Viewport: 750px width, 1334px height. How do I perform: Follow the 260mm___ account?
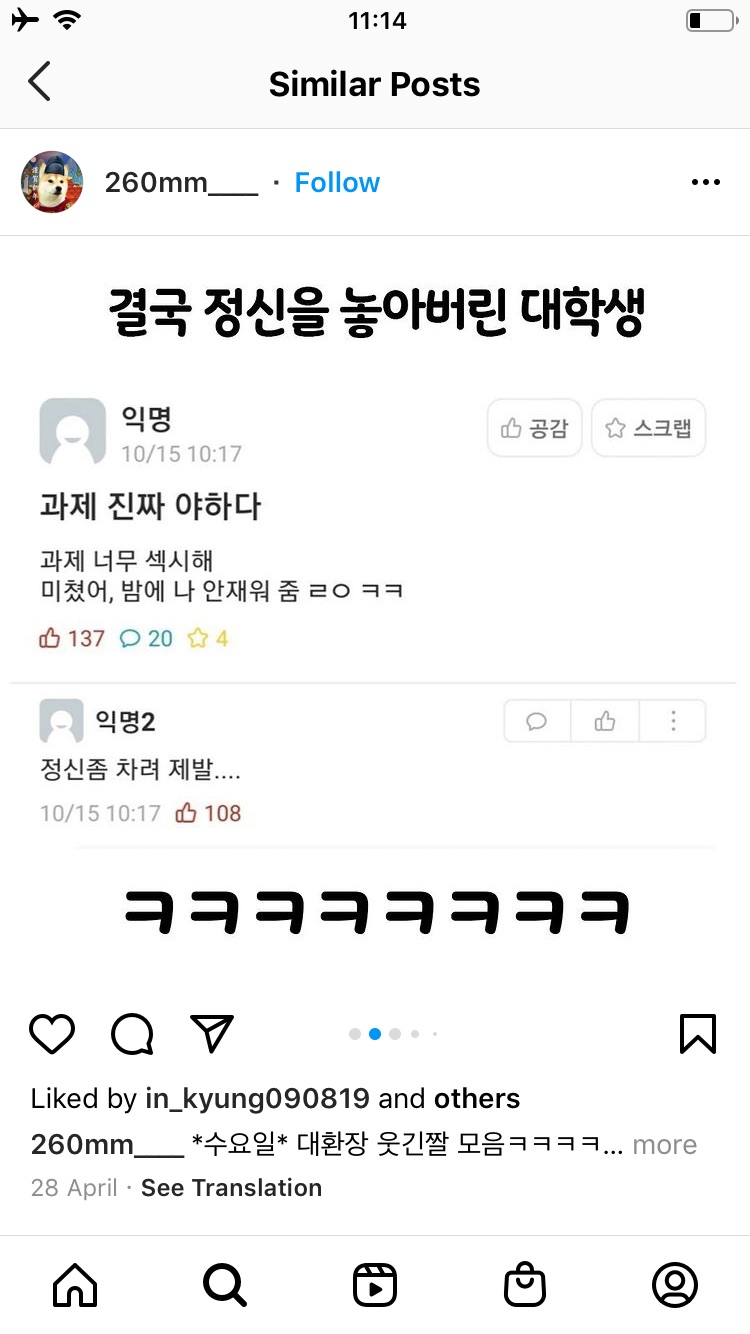coord(337,182)
